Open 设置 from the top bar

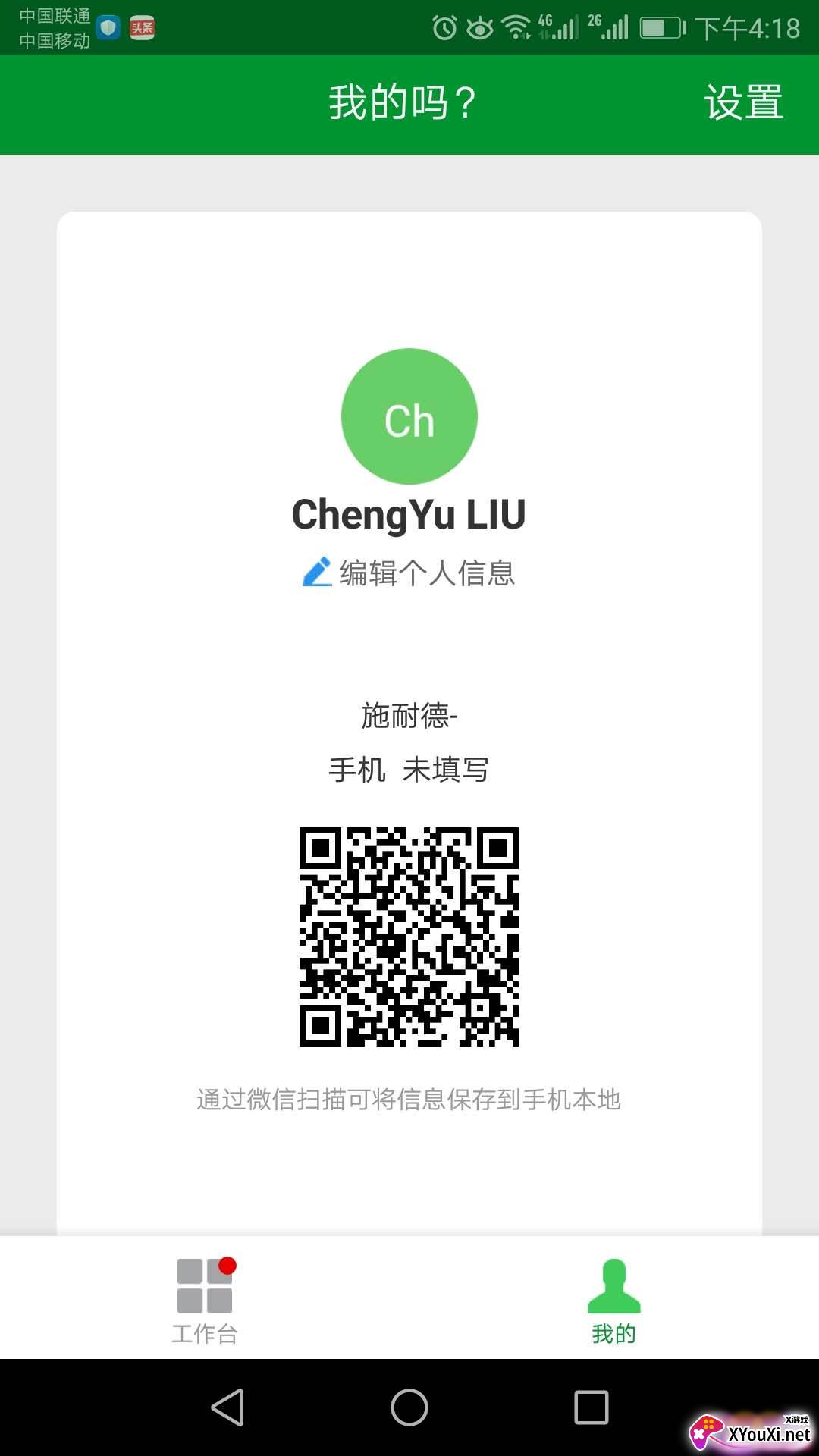pos(743,102)
